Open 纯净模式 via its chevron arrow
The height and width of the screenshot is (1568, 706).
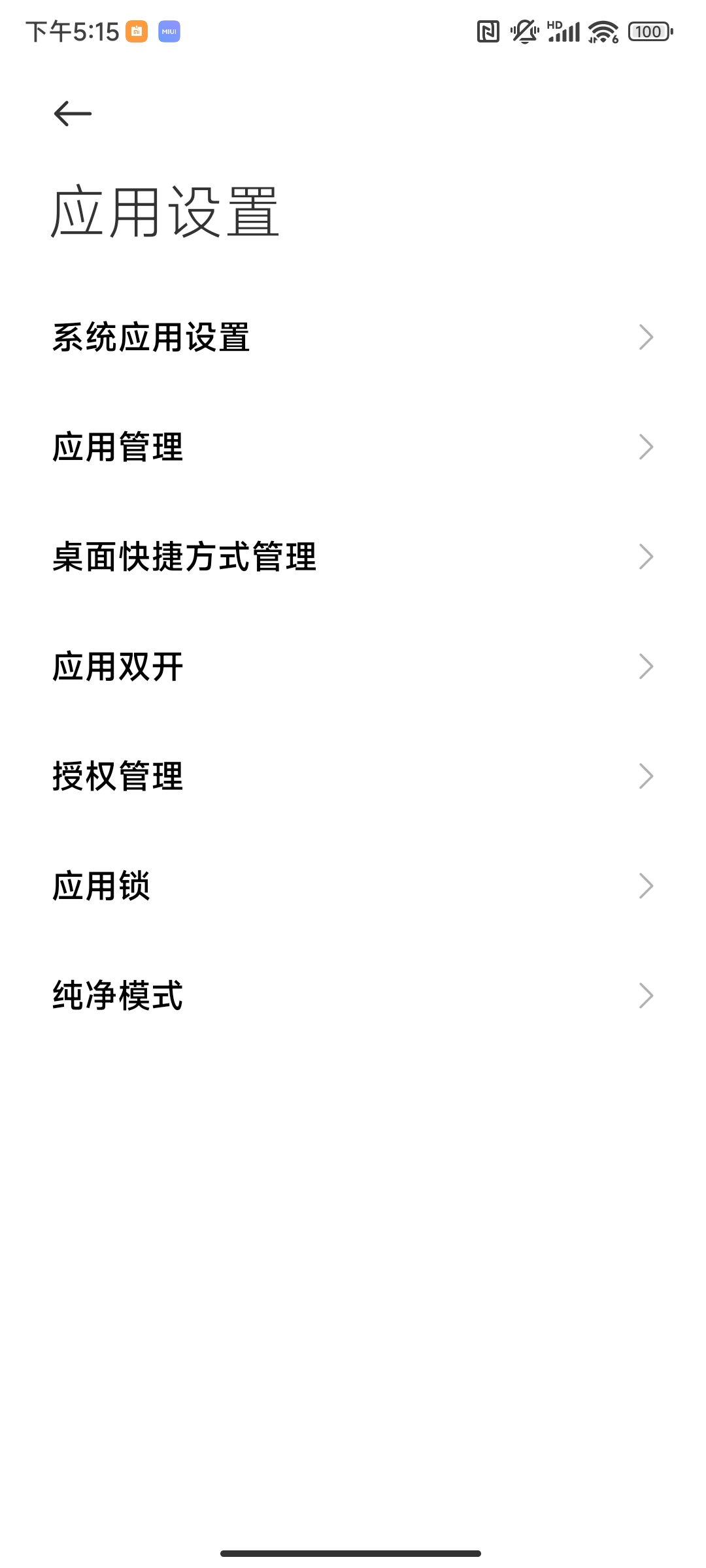[647, 994]
